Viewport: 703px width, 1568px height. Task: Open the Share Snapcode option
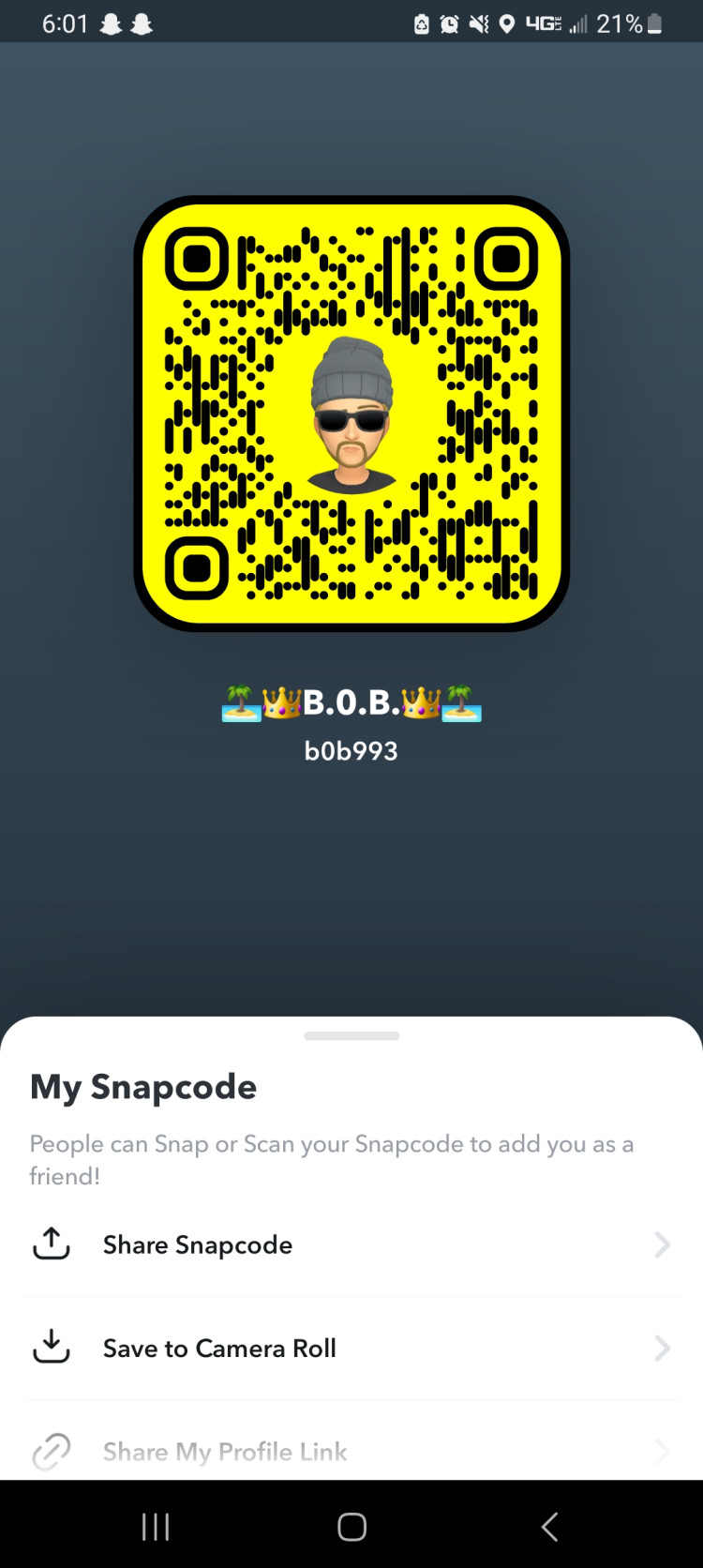click(x=351, y=1244)
